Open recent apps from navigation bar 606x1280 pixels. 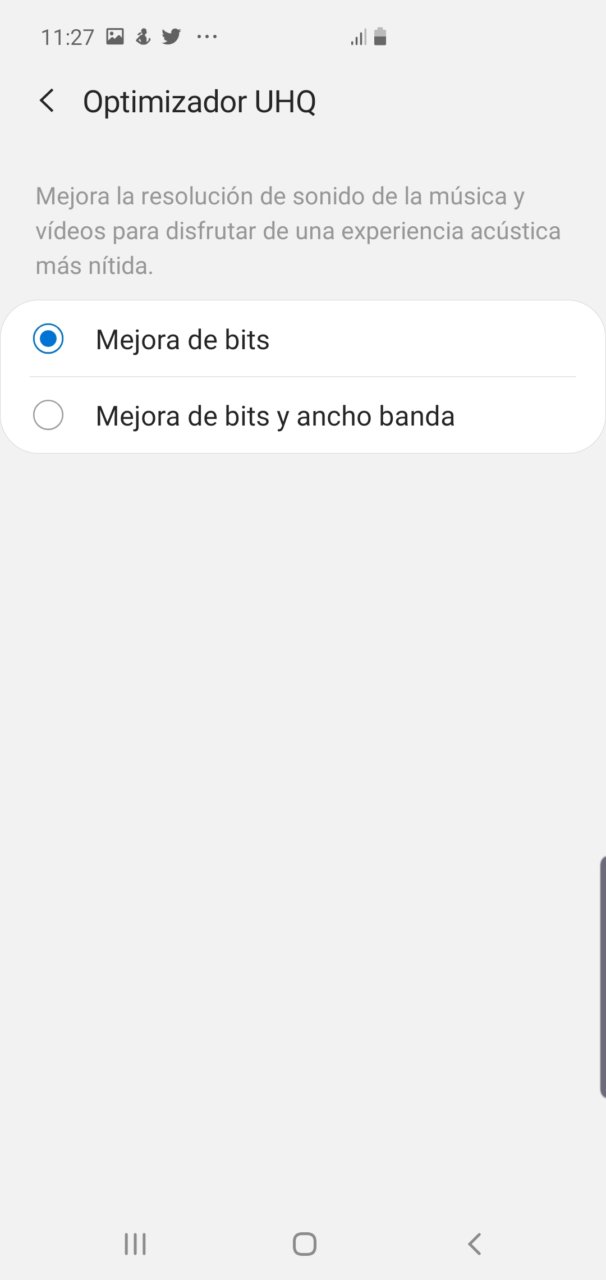[135, 1243]
